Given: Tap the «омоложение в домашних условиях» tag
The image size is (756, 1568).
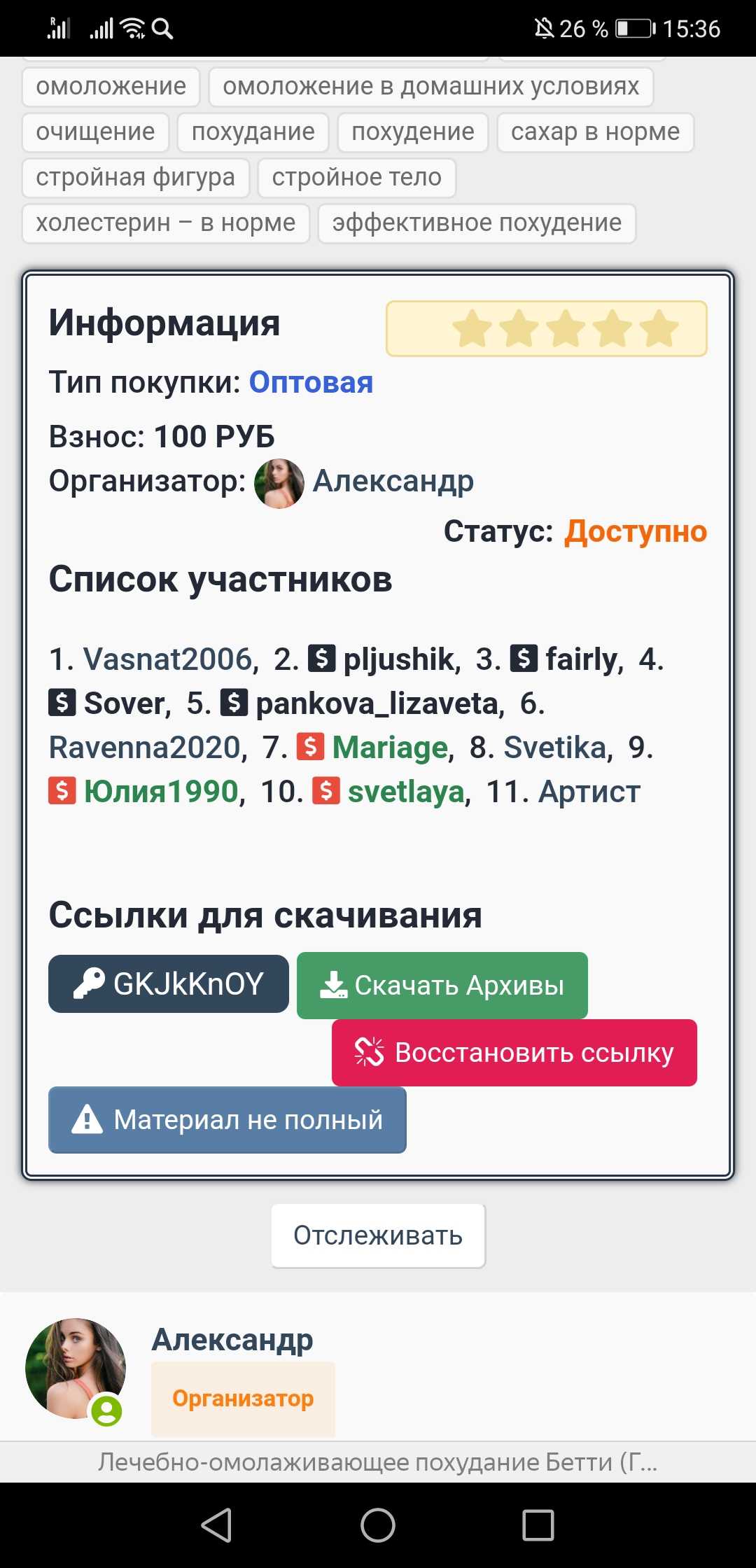Looking at the screenshot, I should (431, 87).
